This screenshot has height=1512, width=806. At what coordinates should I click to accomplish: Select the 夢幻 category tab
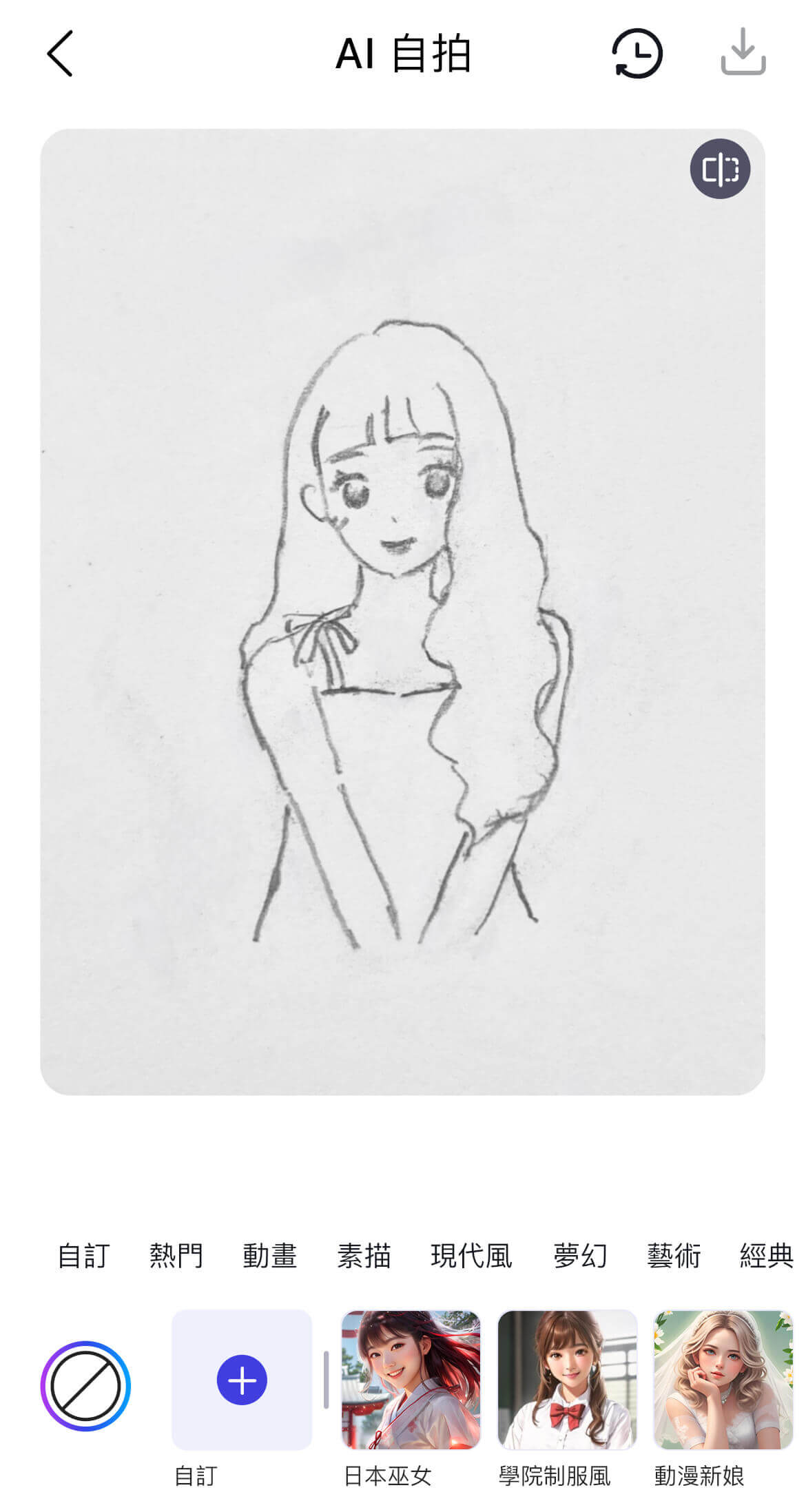pyautogui.click(x=580, y=1256)
